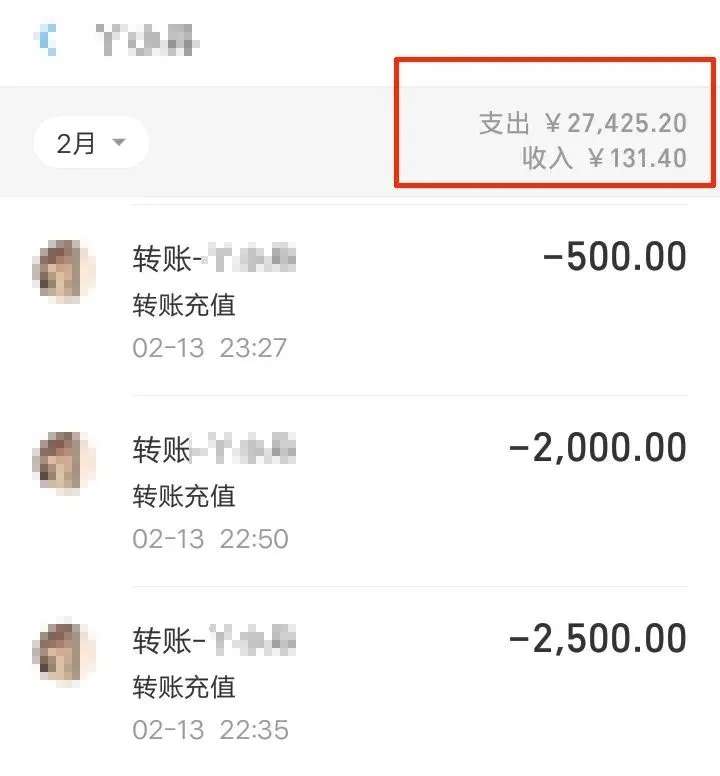Go back using the top-left arrow
Viewport: 720px width, 776px height.
coord(46,41)
